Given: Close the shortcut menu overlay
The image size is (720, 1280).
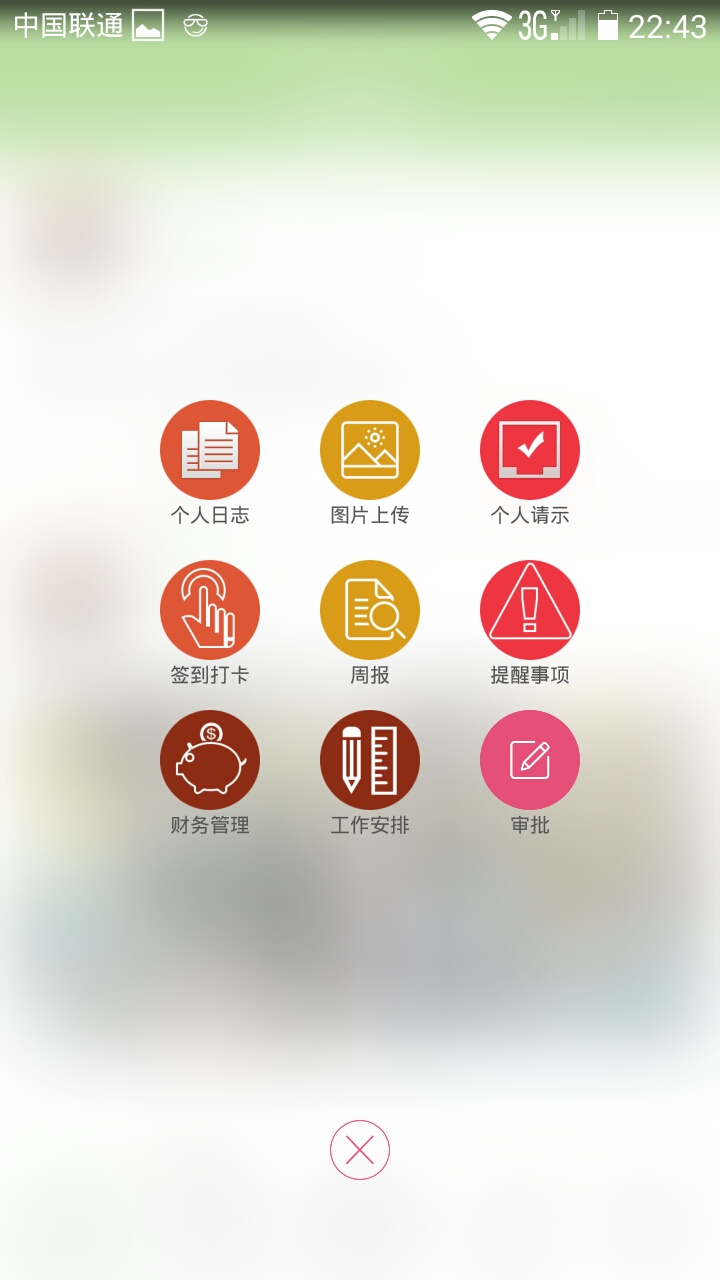Looking at the screenshot, I should (360, 1150).
